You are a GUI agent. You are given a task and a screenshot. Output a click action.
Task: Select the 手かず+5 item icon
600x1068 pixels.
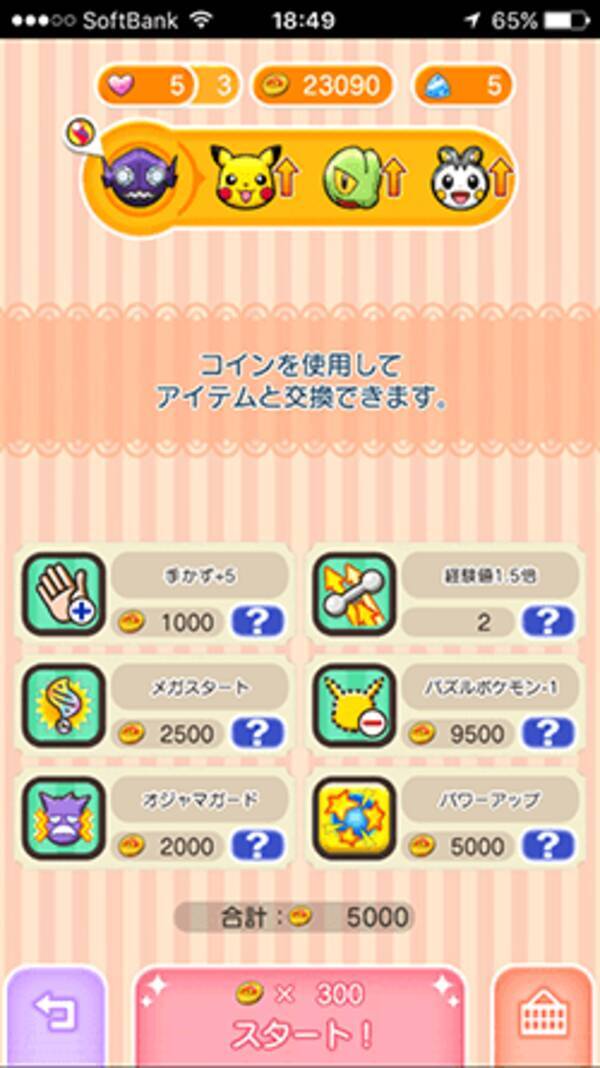pos(63,595)
